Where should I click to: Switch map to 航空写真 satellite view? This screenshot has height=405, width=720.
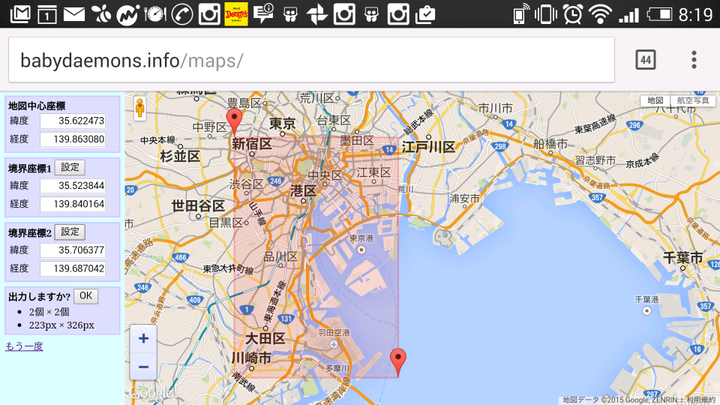click(692, 101)
